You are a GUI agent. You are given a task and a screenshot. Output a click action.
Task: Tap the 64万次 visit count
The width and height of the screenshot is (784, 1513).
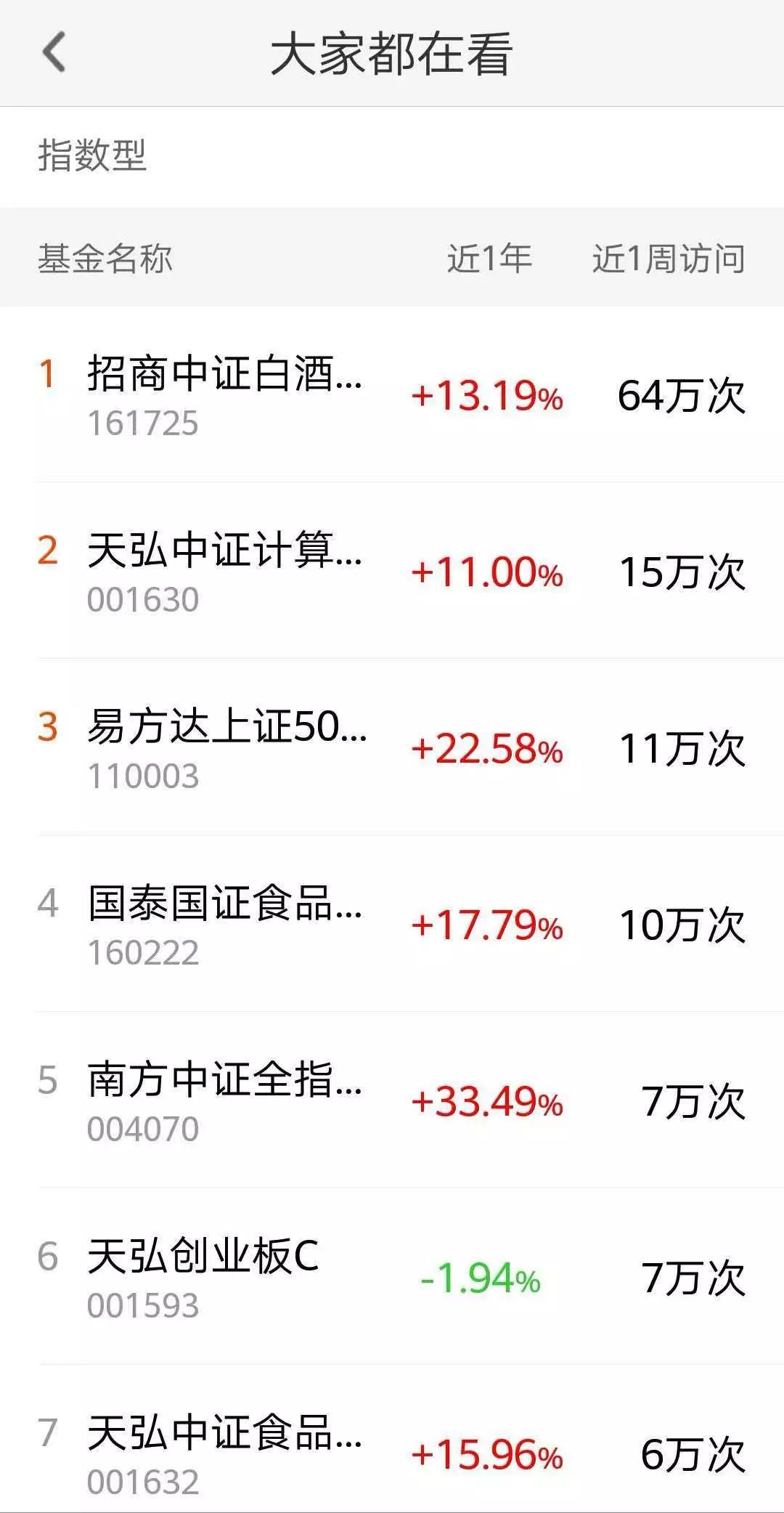tap(681, 396)
